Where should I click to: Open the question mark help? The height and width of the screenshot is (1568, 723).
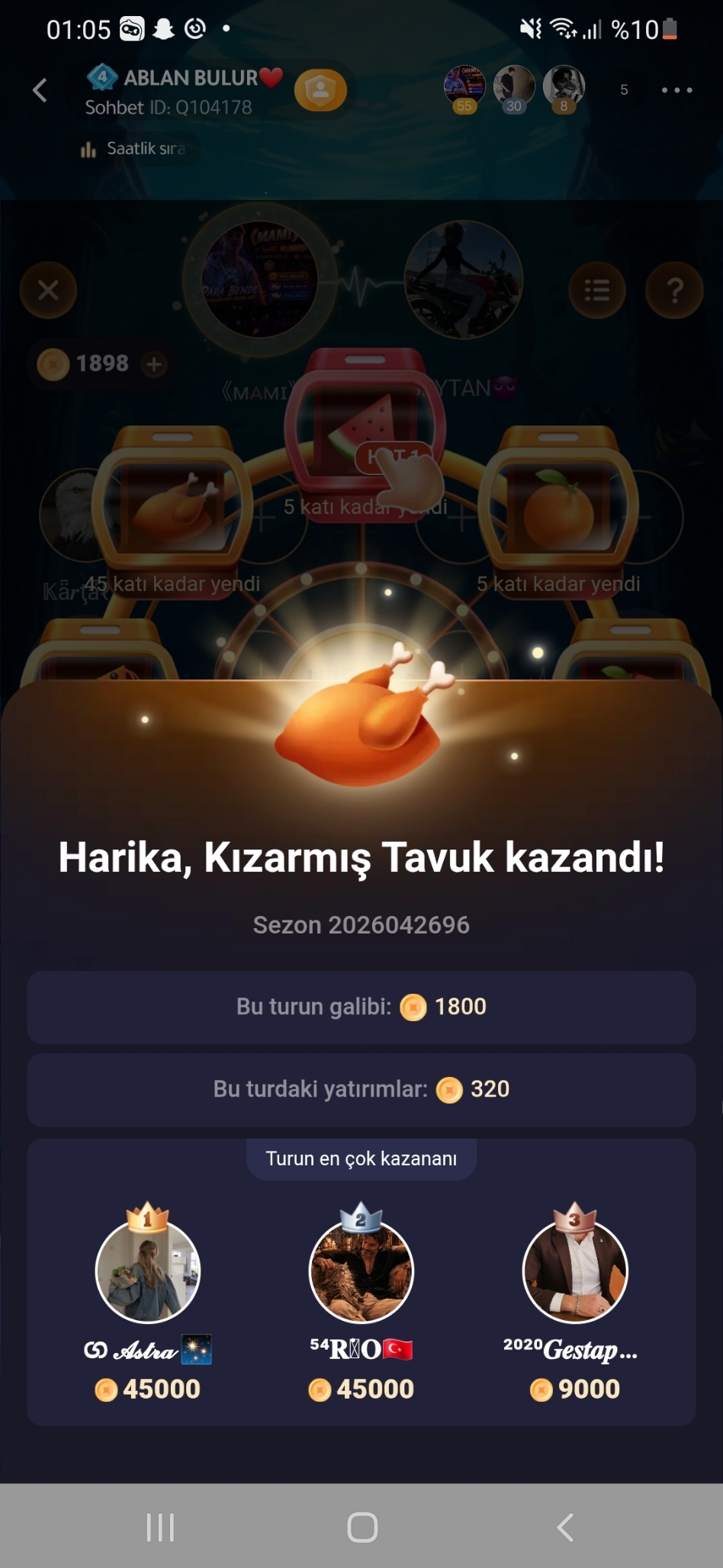(x=674, y=290)
